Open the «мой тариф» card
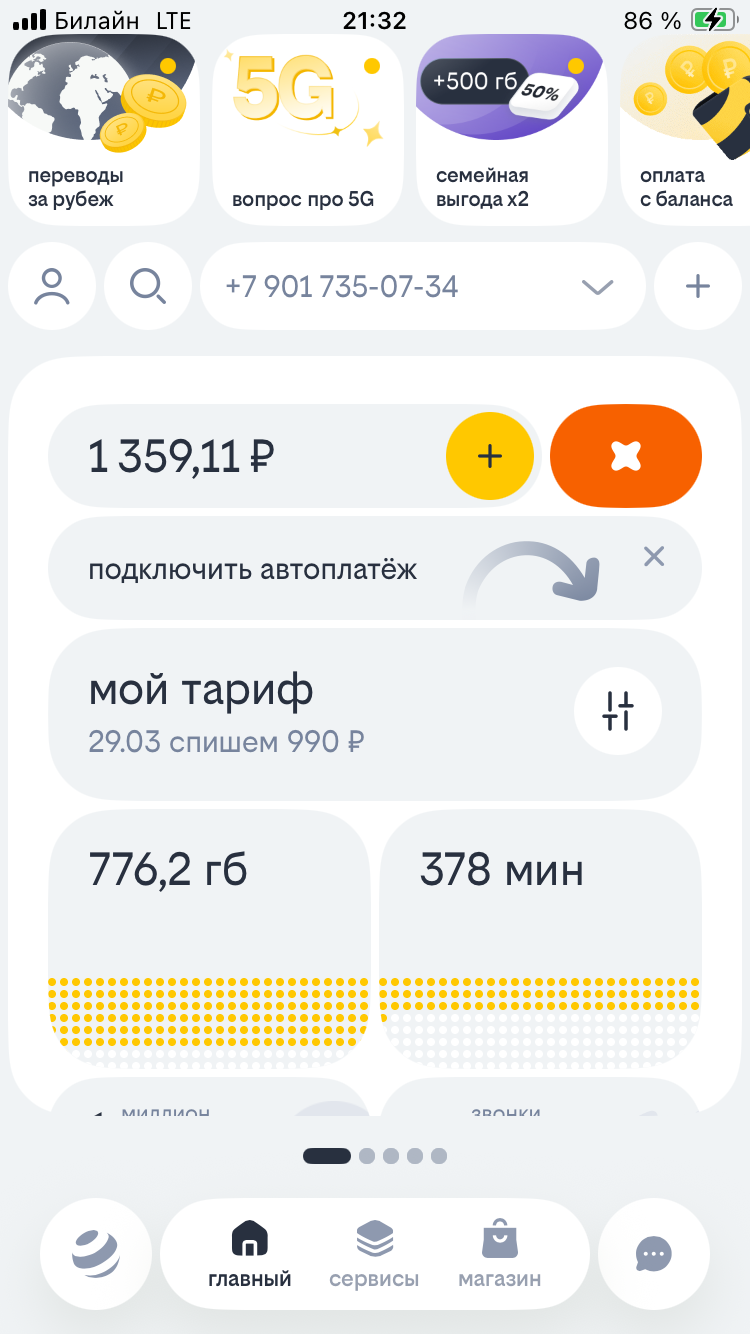Viewport: 750px width, 1334px height. (x=375, y=714)
